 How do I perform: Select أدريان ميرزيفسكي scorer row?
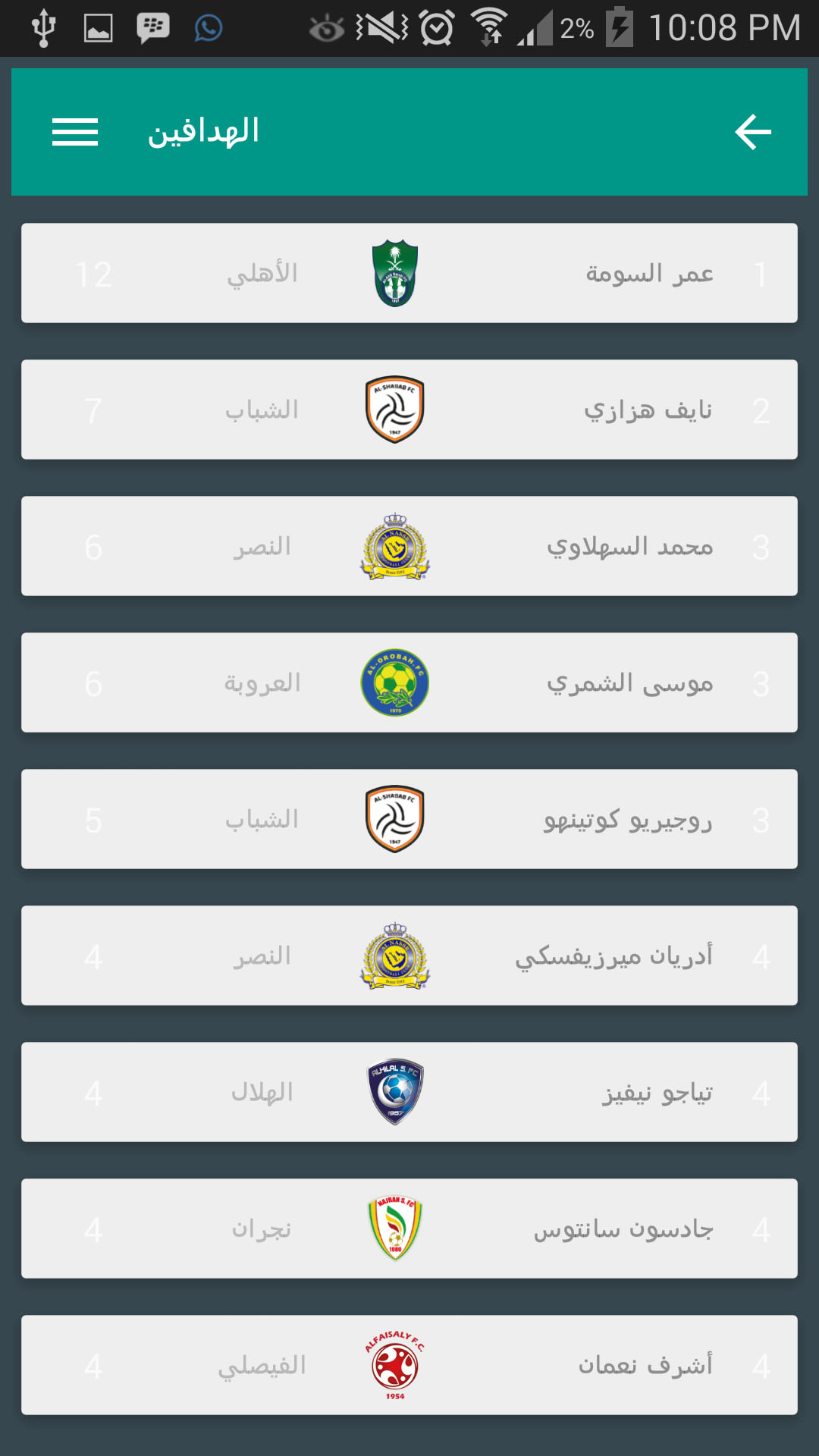coord(409,955)
